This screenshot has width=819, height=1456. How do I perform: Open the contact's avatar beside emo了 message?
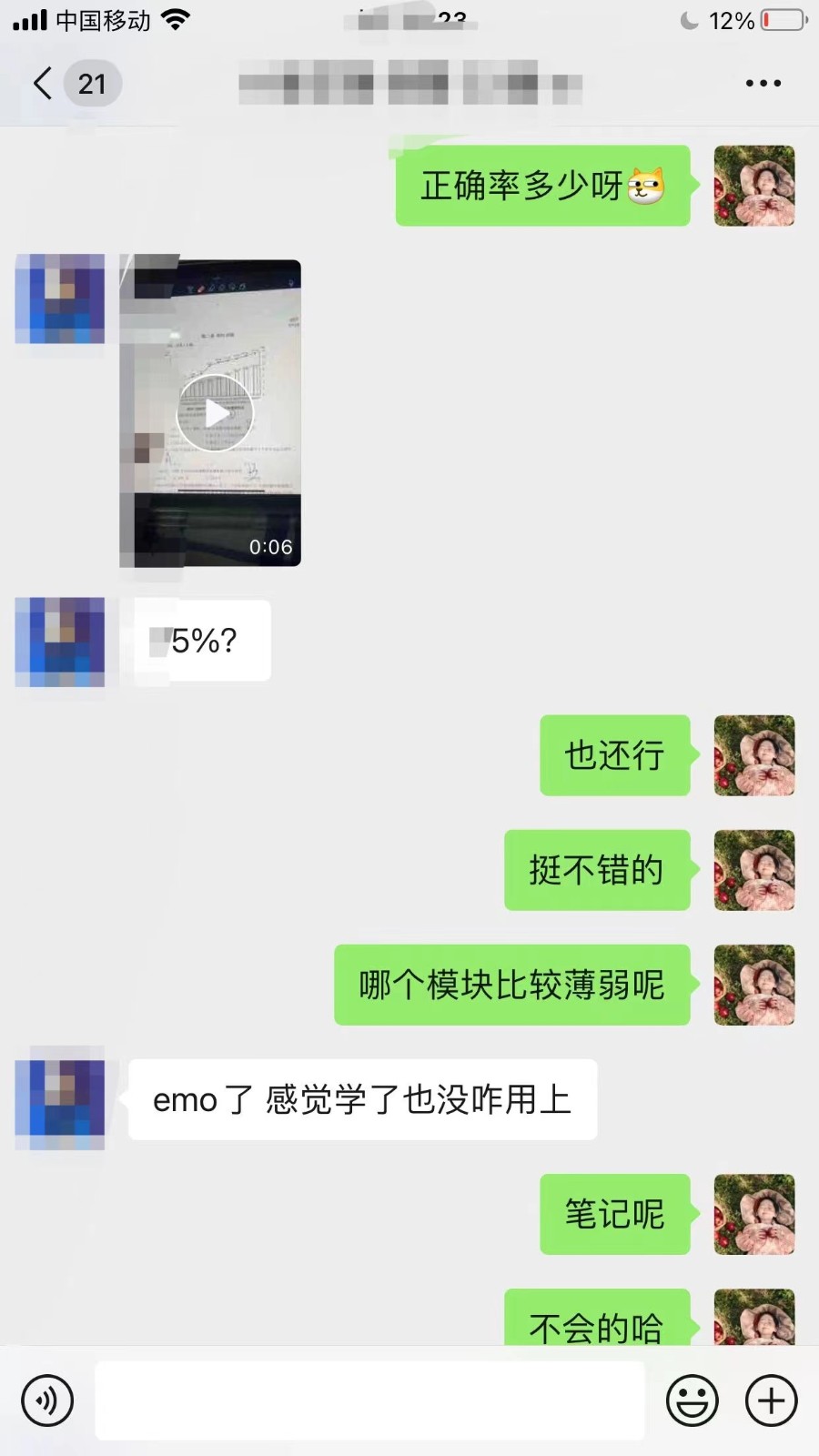60,1098
